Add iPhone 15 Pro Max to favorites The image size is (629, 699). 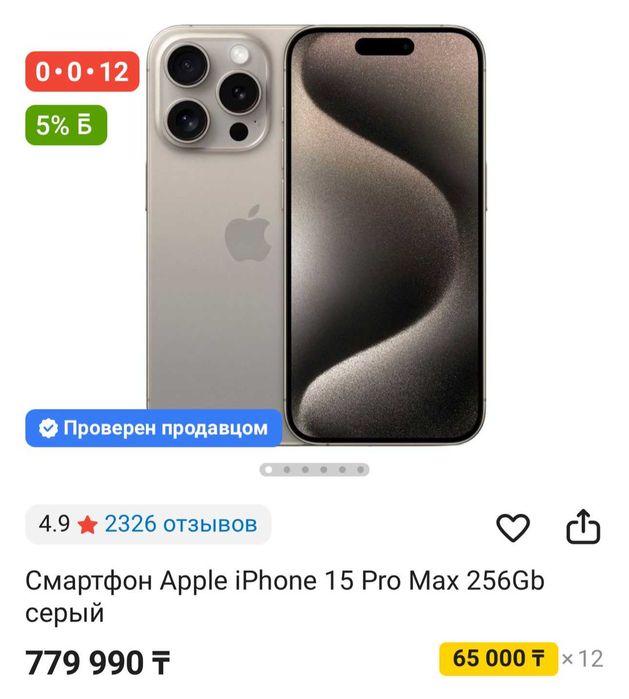coord(513,527)
